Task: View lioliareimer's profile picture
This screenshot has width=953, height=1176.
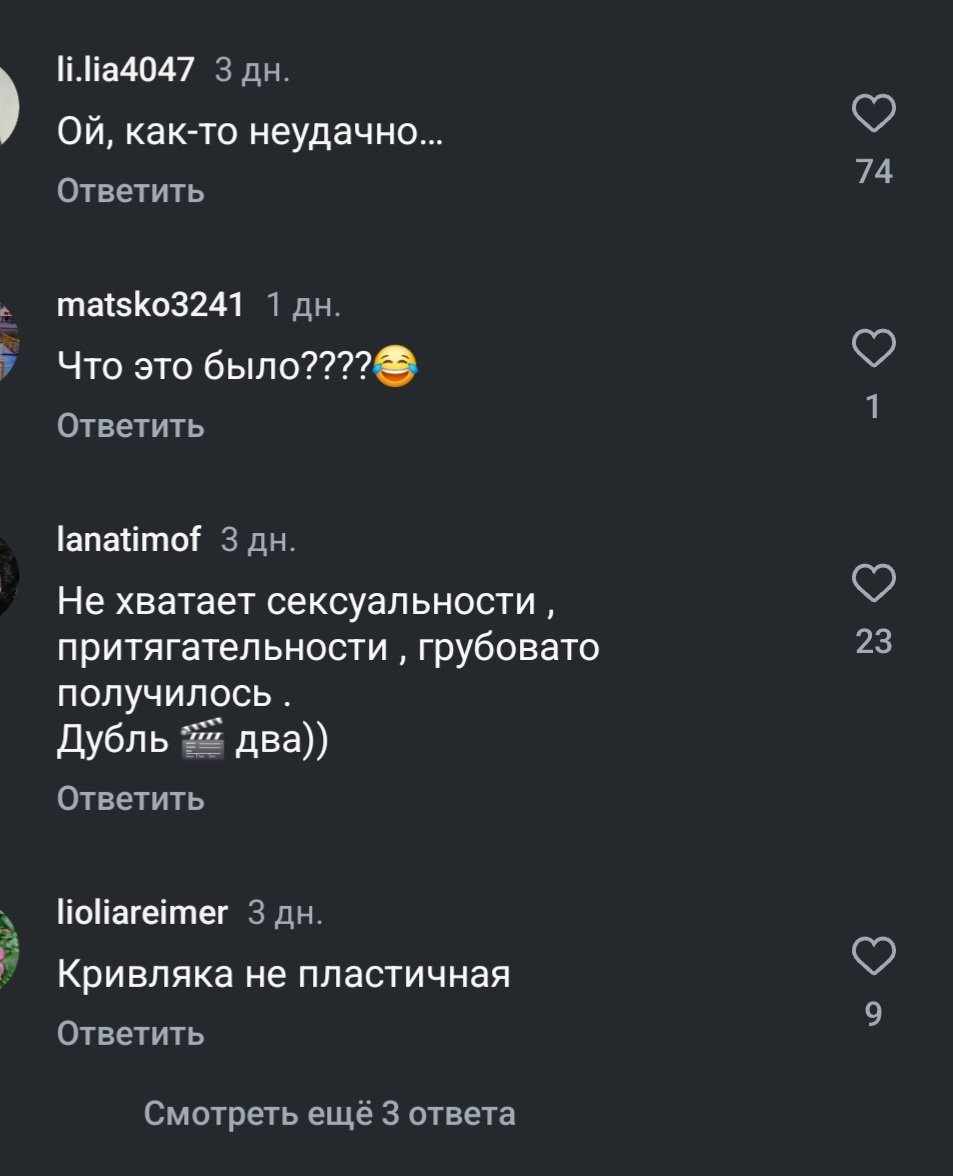Action: click(8, 948)
